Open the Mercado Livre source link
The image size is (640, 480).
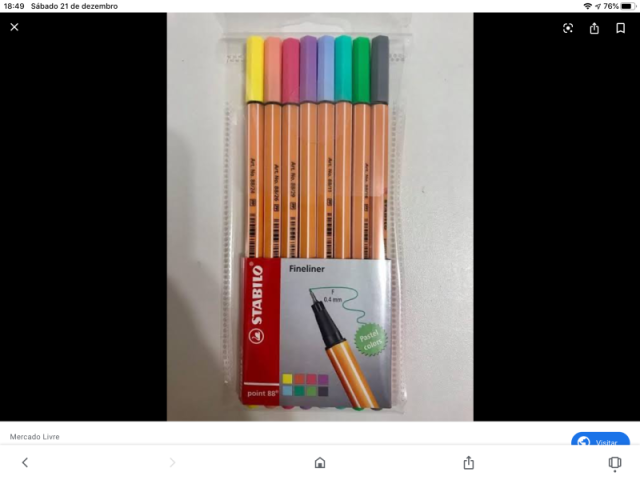(x=35, y=437)
